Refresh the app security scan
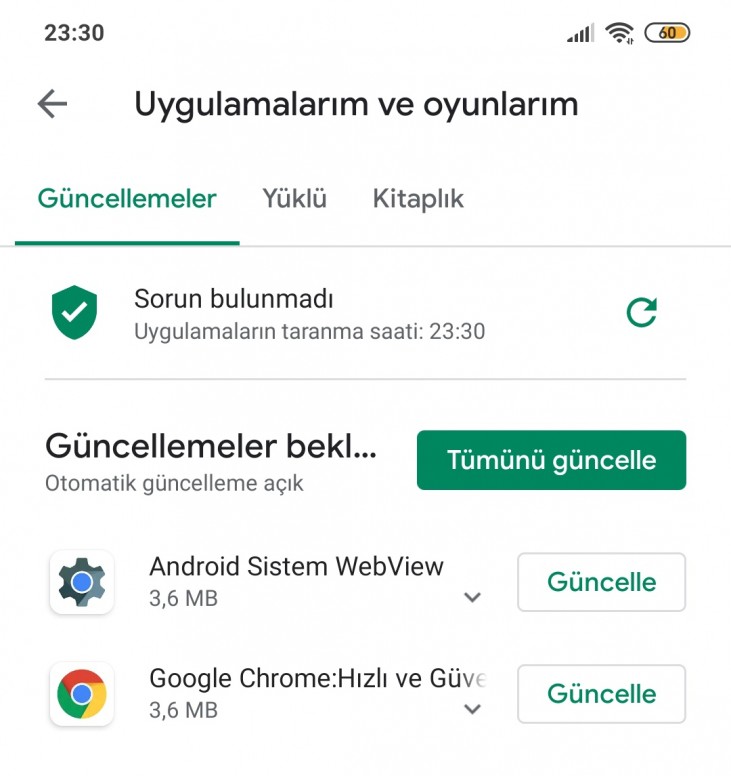Screen dimensions: 731x776 pos(641,313)
